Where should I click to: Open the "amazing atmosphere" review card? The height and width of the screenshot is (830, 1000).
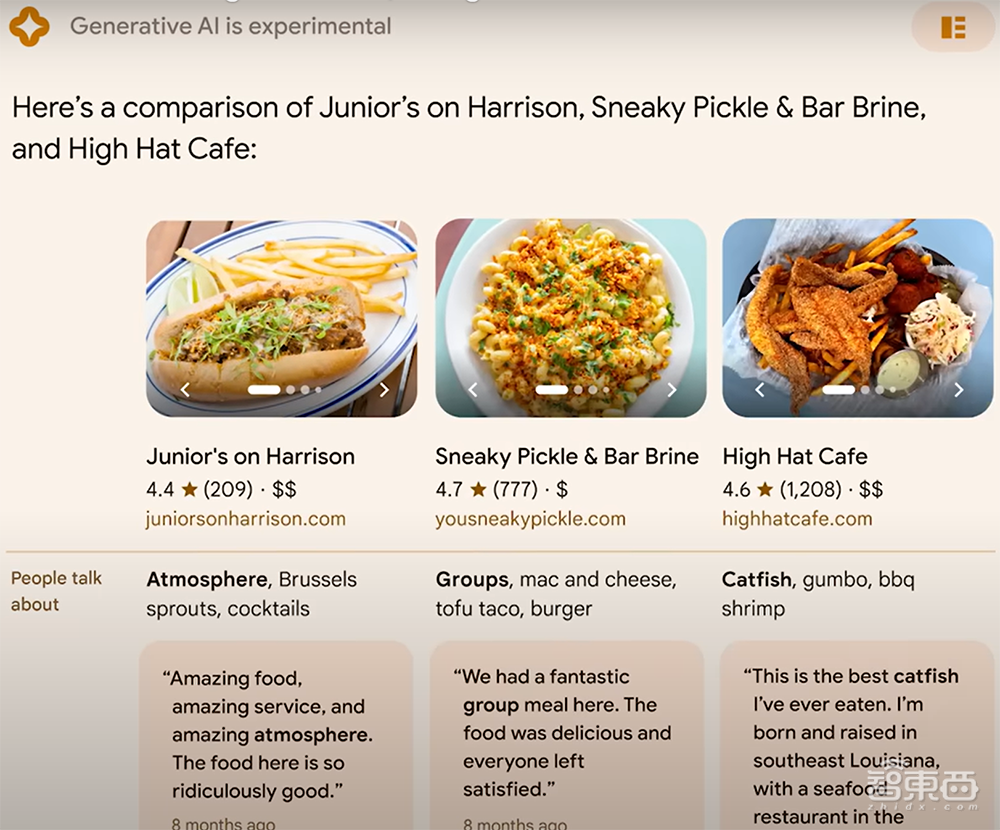(x=275, y=735)
